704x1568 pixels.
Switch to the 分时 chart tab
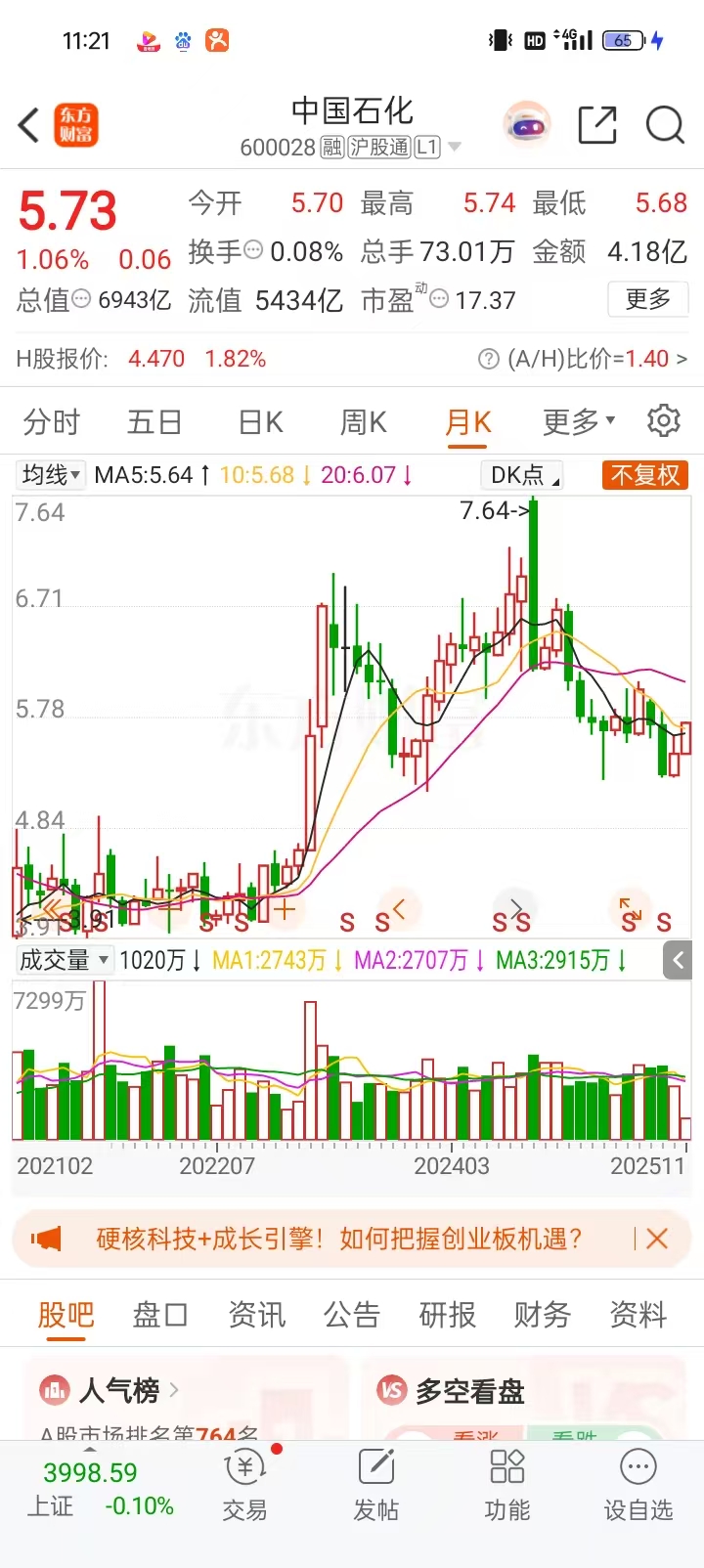(x=52, y=422)
